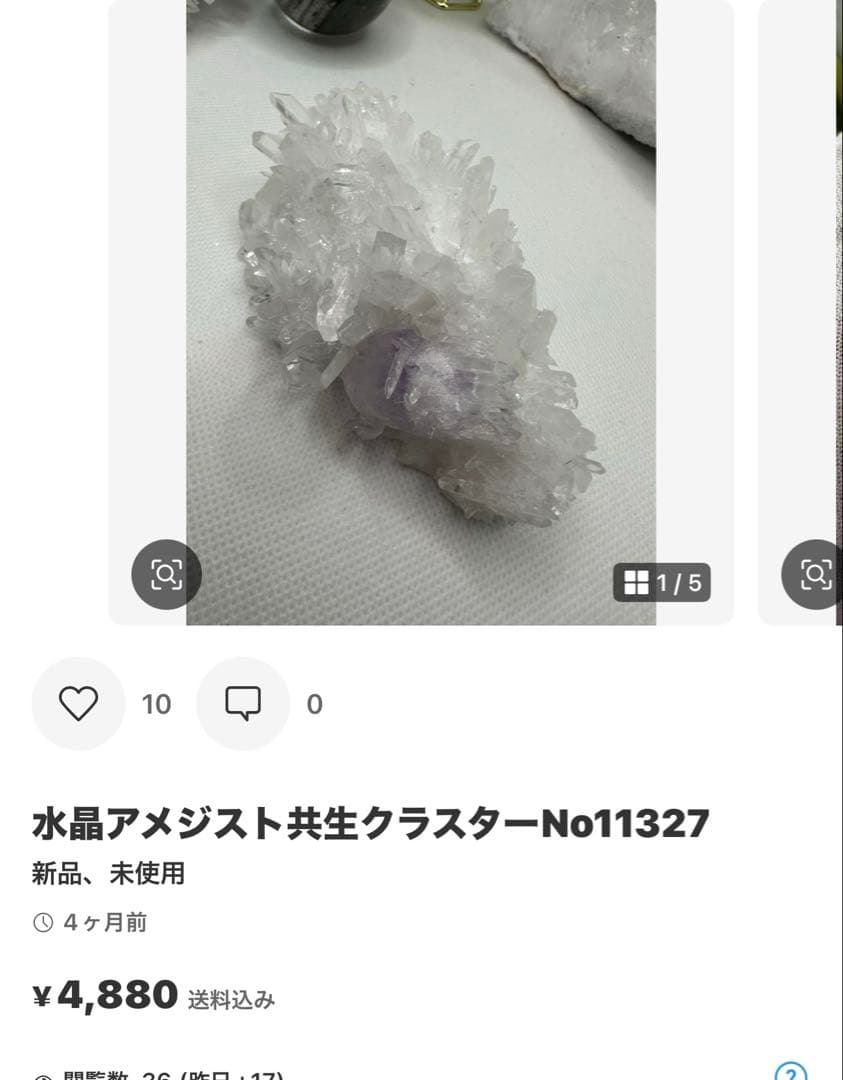
Task: Click the clock icon beside 4ヶ月前
Action: [41, 924]
